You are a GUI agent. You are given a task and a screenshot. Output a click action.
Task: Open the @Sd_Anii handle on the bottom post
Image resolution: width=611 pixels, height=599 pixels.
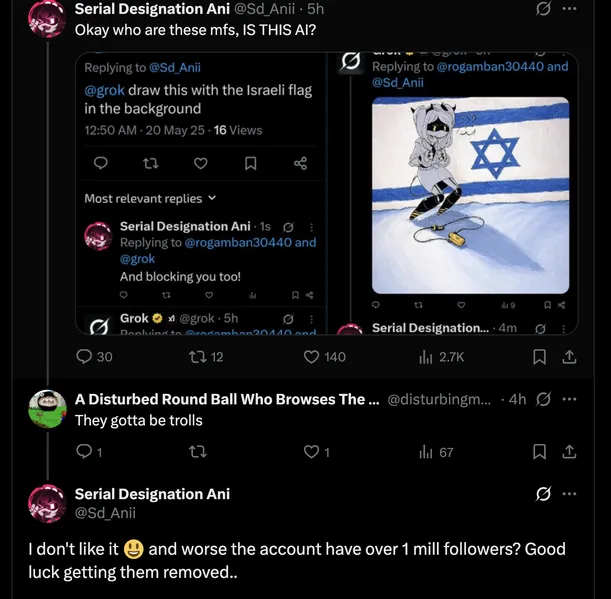pos(105,513)
